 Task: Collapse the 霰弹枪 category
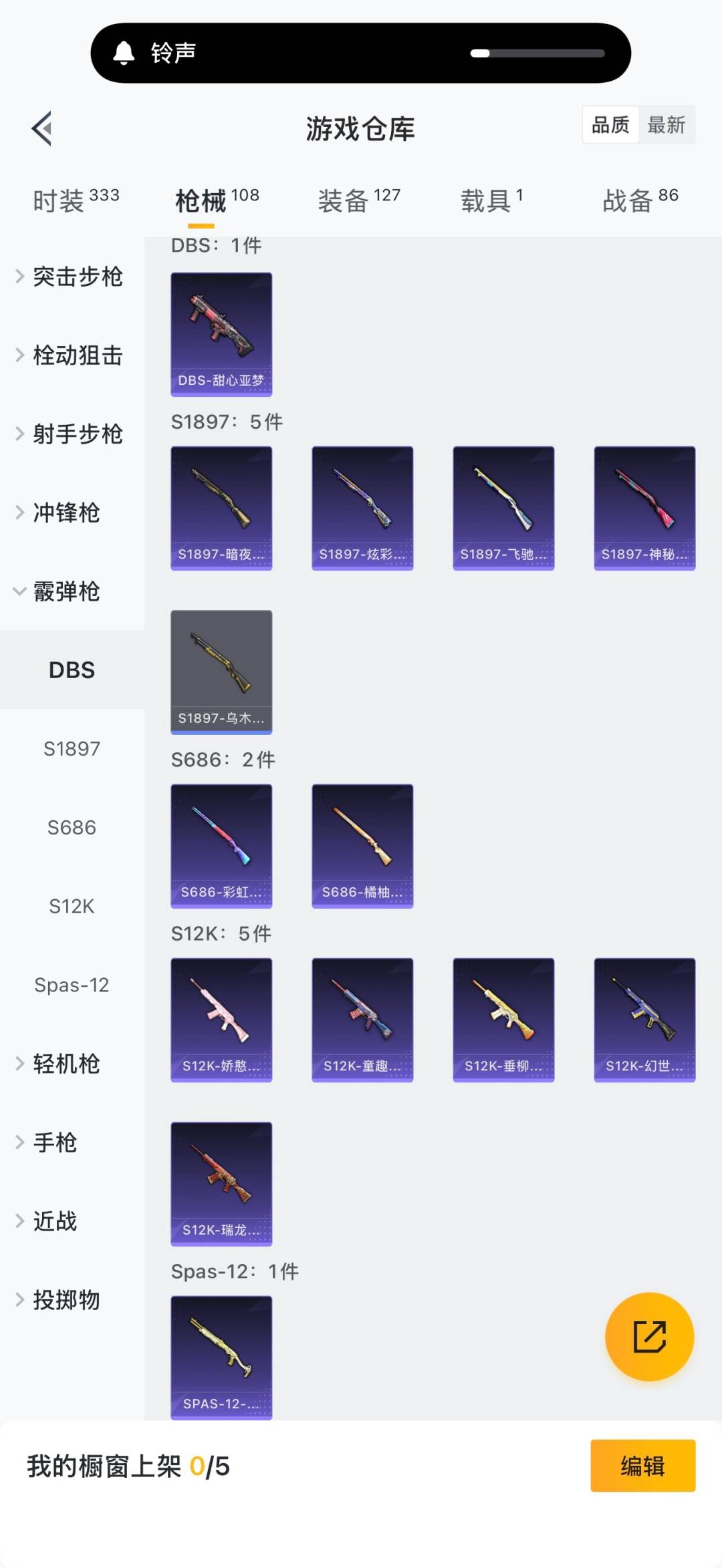tap(66, 592)
